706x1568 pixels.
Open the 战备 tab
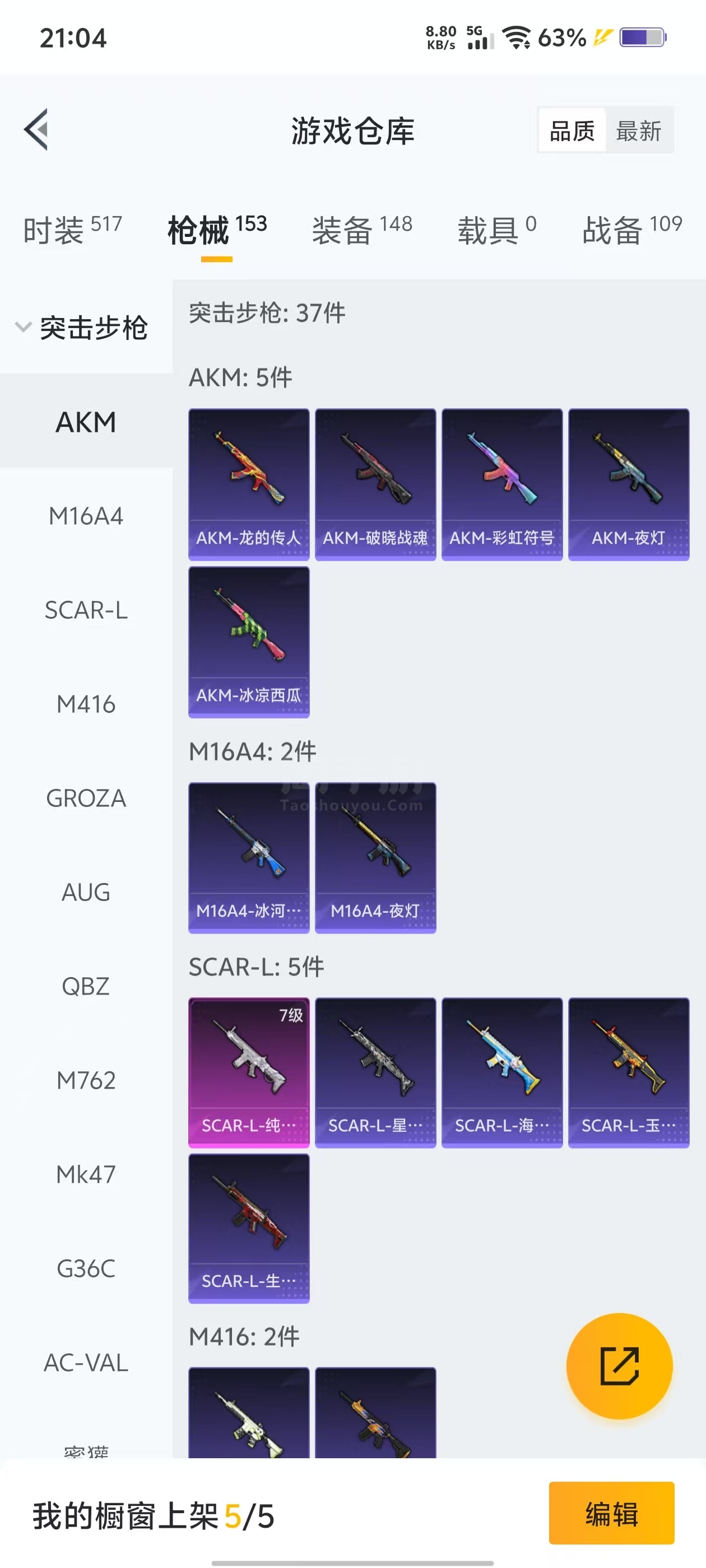click(x=631, y=230)
